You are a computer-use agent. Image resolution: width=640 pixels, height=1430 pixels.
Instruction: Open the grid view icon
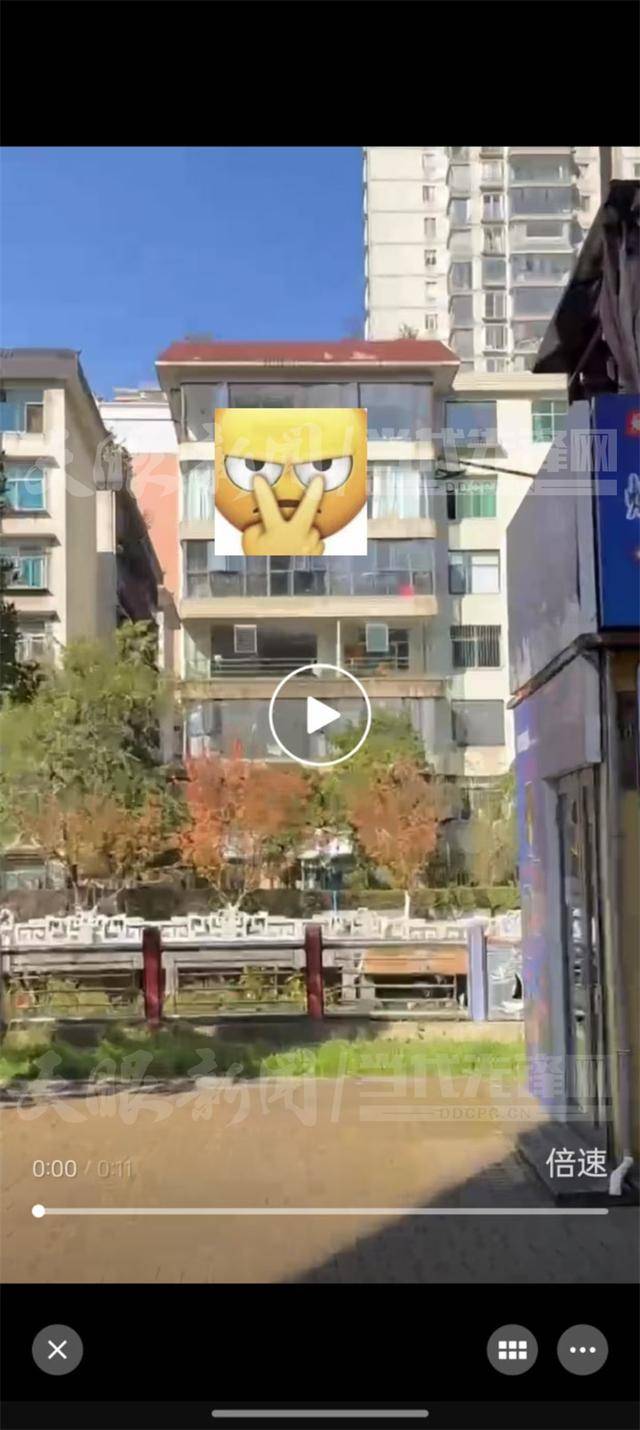coord(512,1350)
